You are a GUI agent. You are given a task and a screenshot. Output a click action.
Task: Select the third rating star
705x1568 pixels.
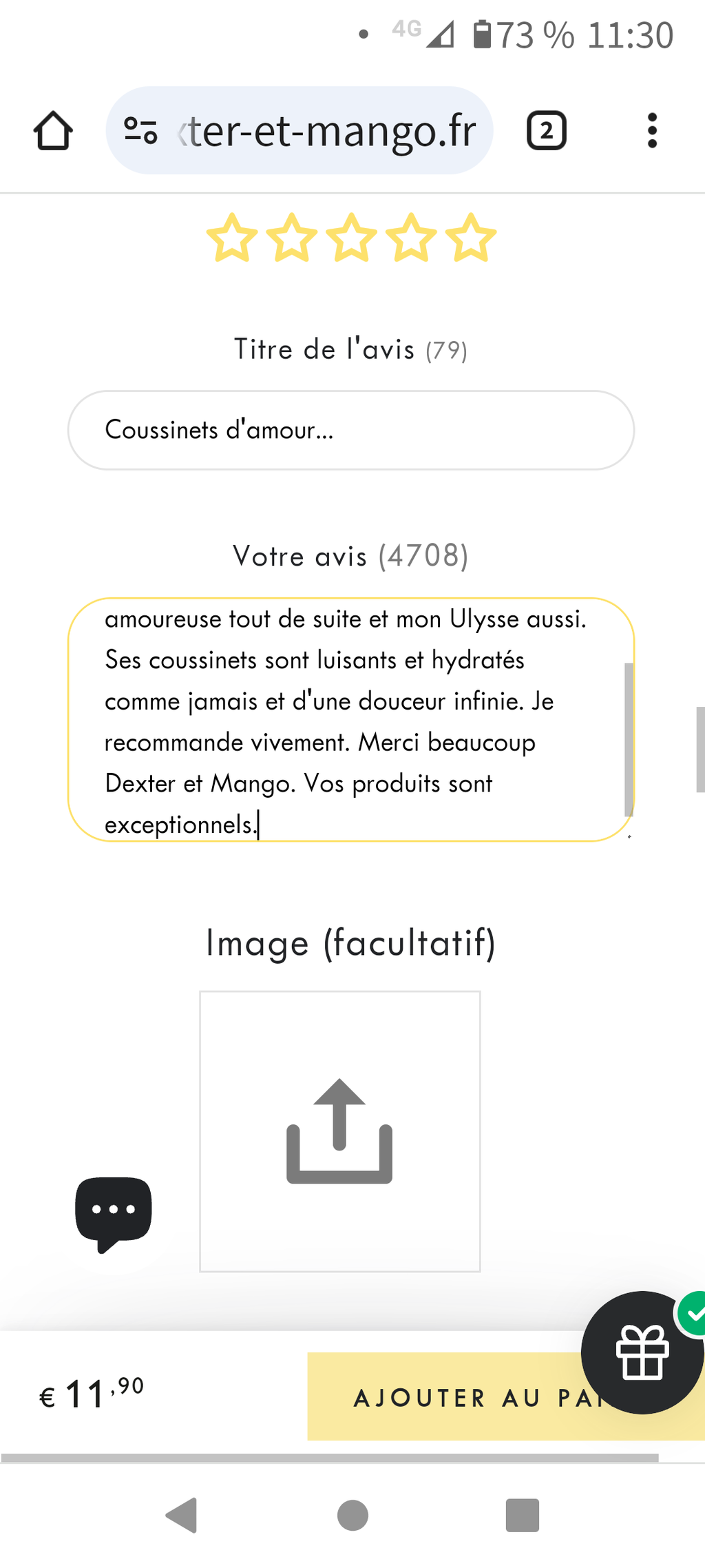(352, 238)
